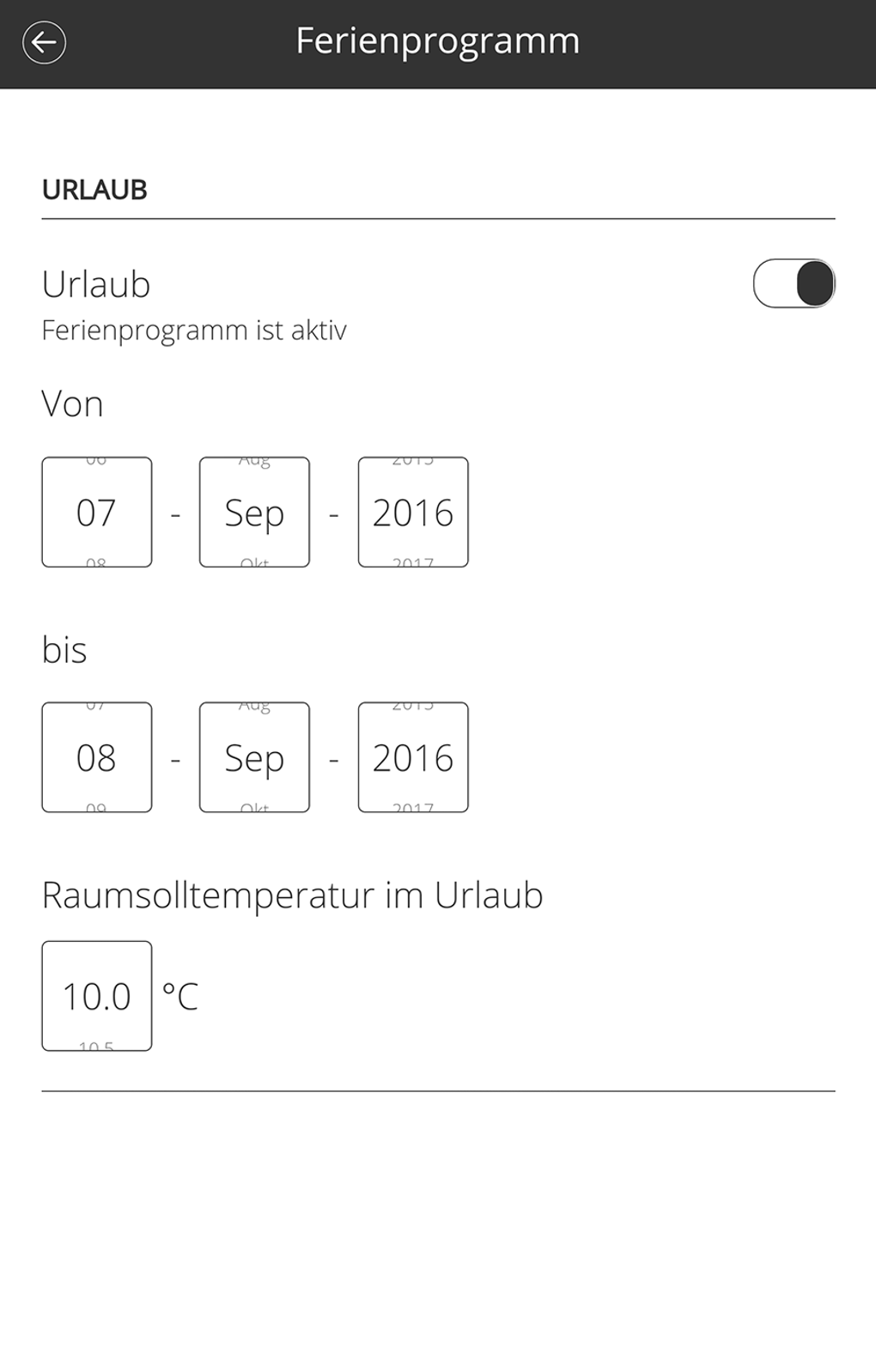Select 2015 above the bis year spinner
This screenshot has width=876, height=1372.
(413, 704)
